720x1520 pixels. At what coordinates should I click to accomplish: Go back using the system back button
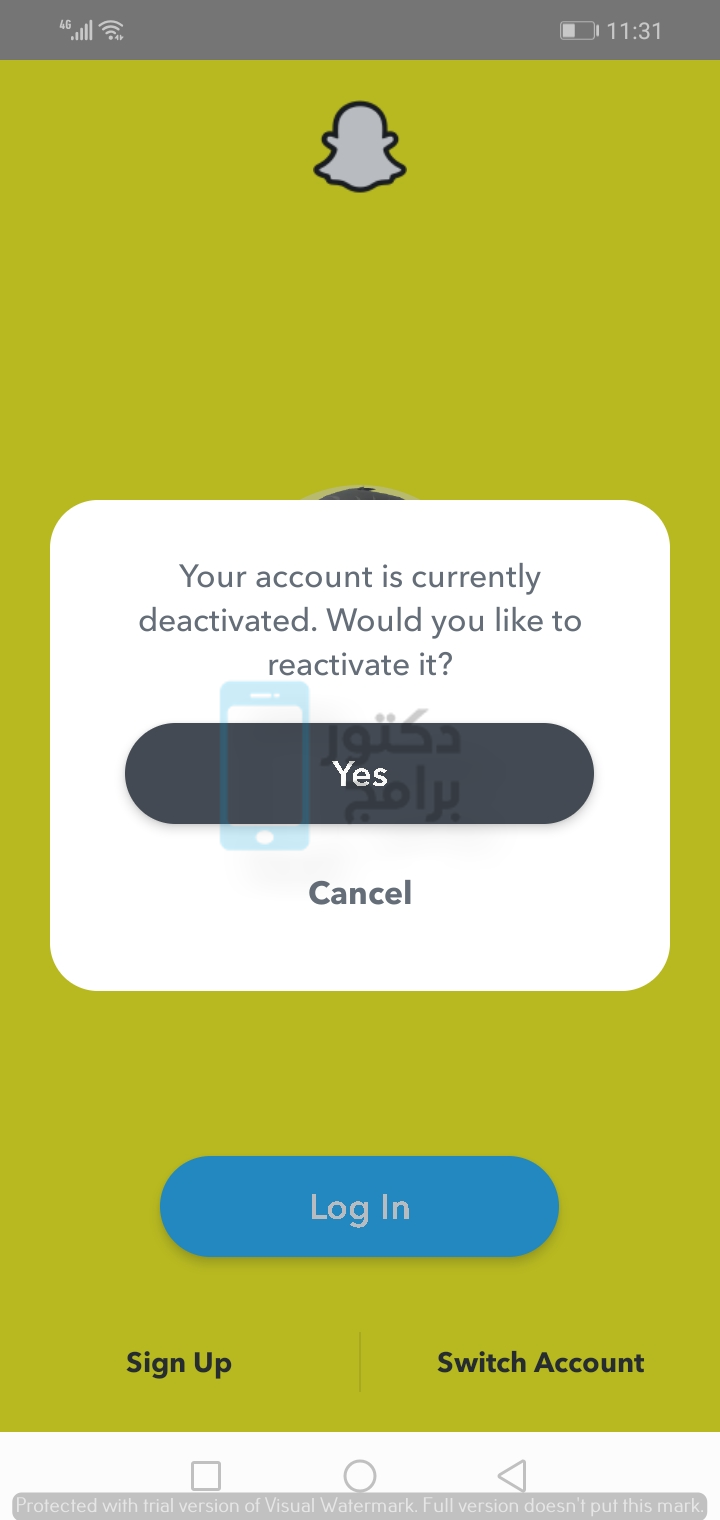(x=511, y=1475)
